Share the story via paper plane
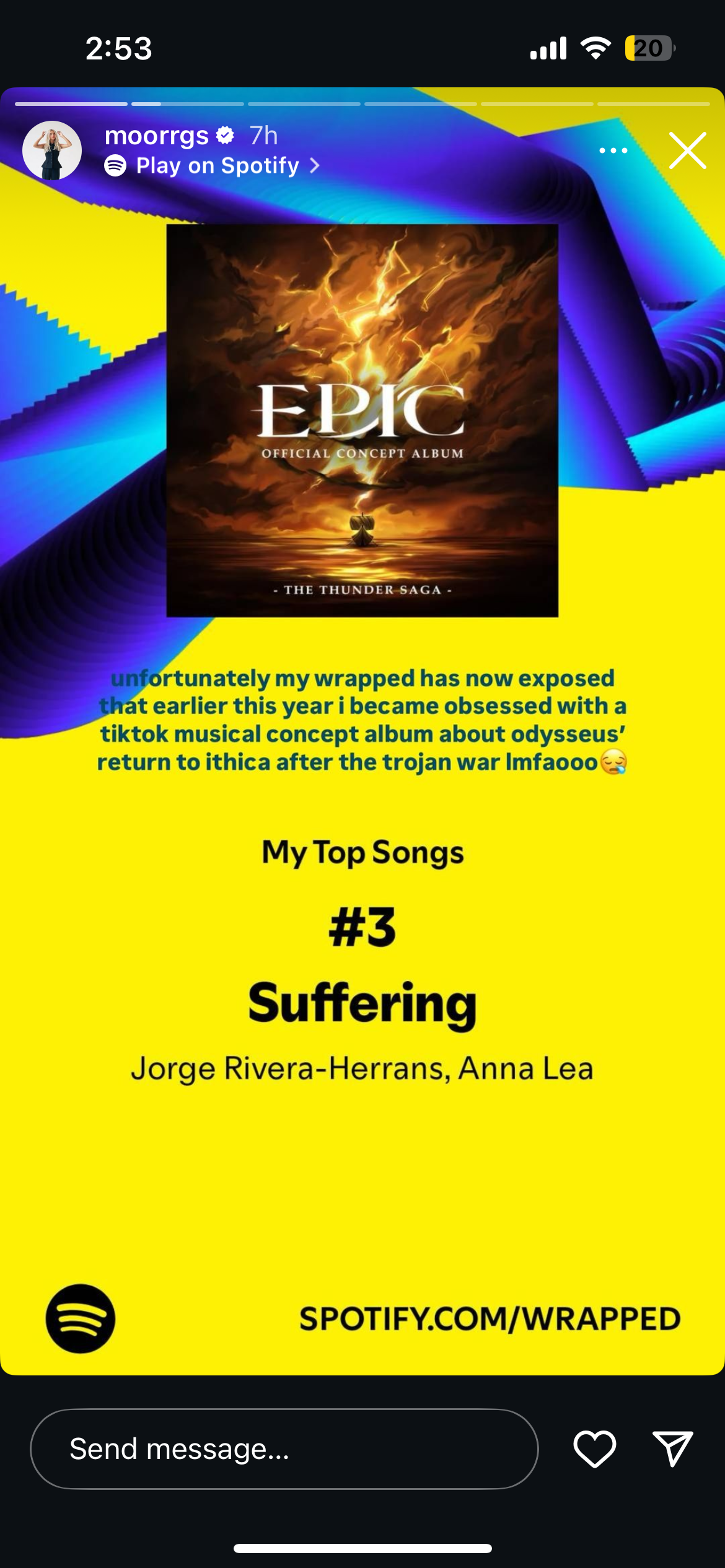Image resolution: width=725 pixels, height=1568 pixels. (x=672, y=1449)
